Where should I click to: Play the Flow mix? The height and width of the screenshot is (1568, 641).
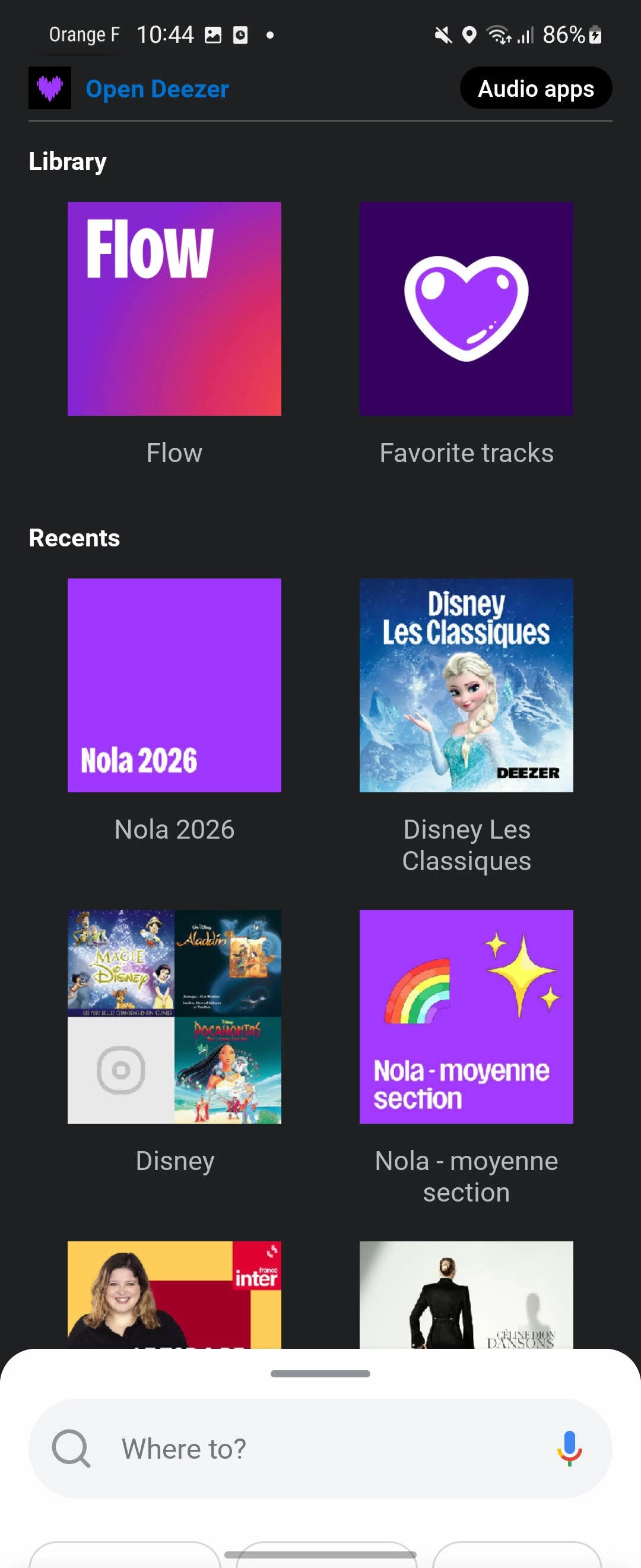point(174,309)
